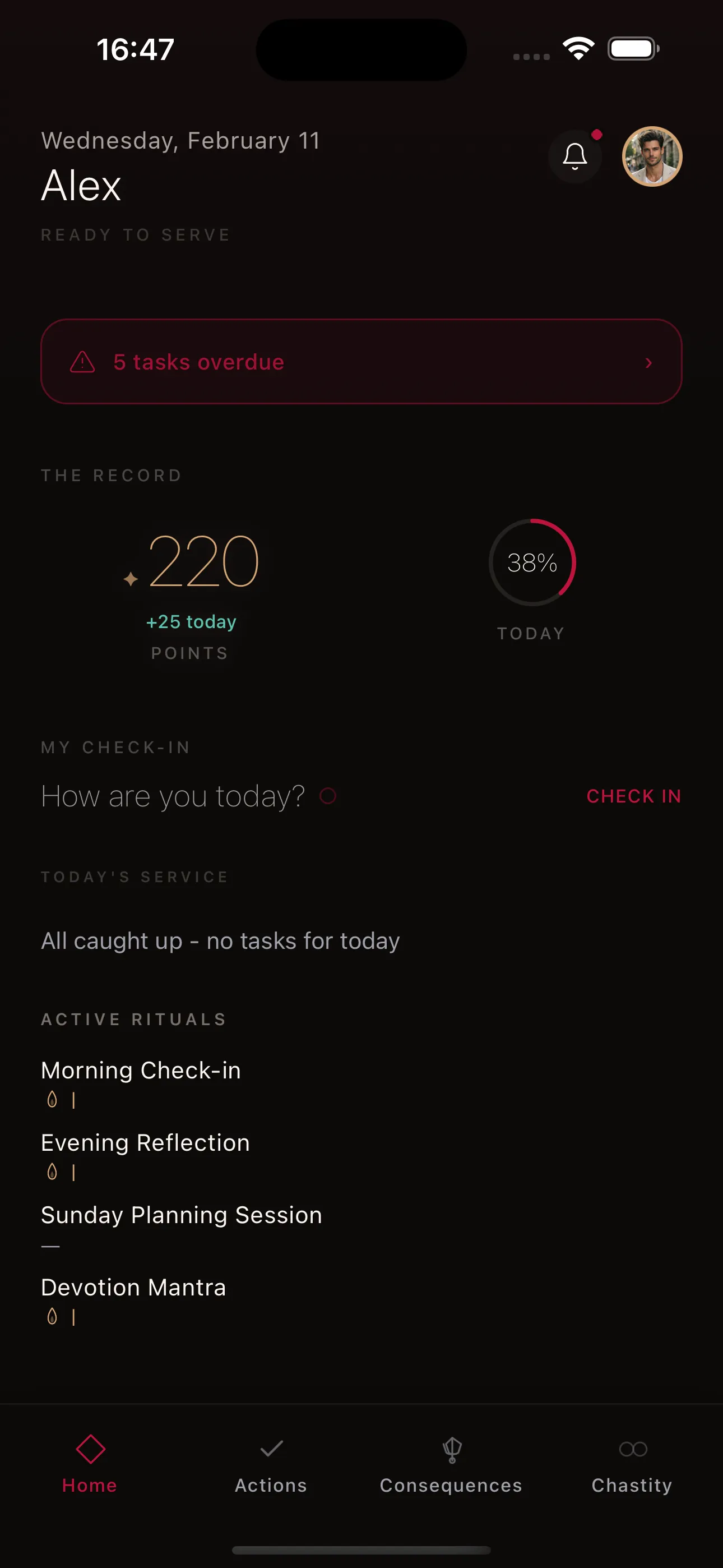This screenshot has width=723, height=1568.
Task: Expand the overdue tasks banner chevron
Action: click(x=649, y=362)
